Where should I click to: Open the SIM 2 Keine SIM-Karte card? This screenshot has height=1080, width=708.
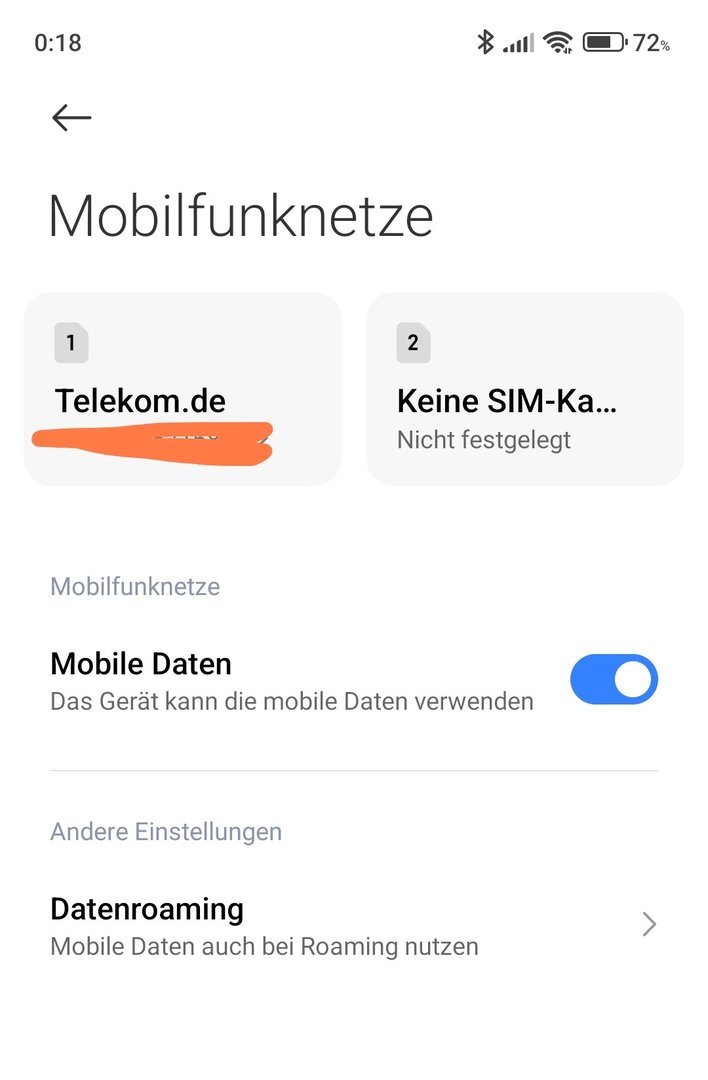[524, 389]
